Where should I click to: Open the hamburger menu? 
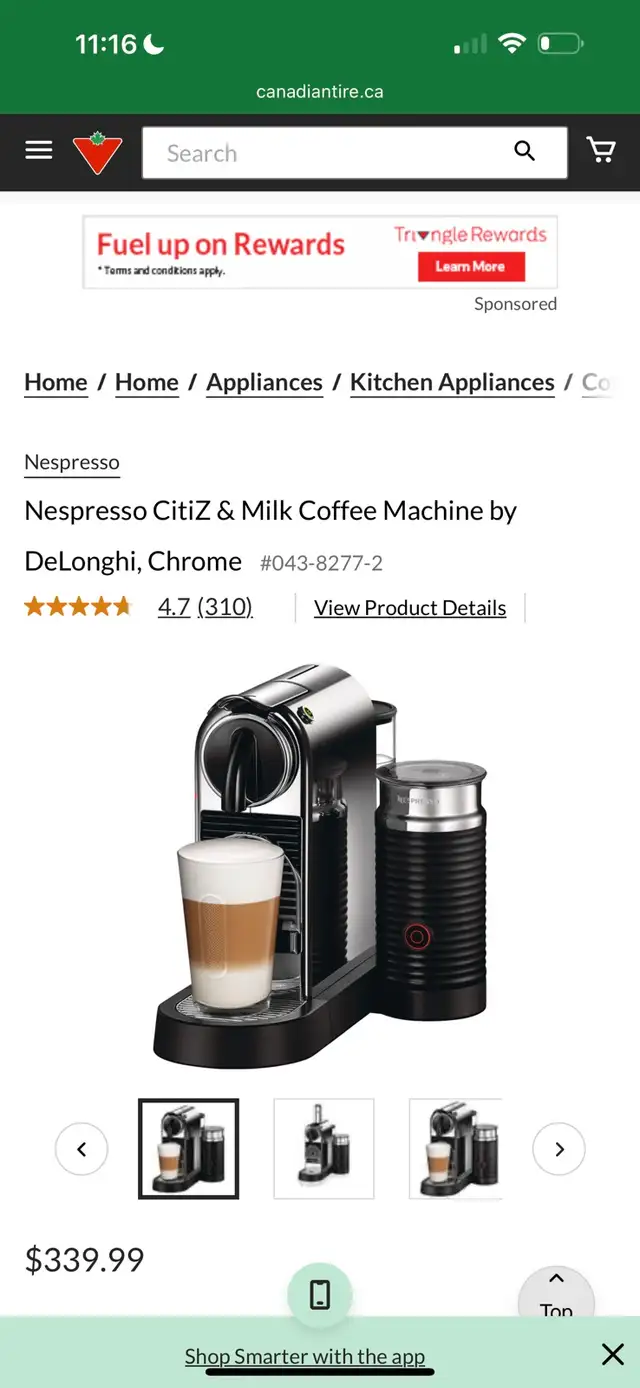[x=39, y=151]
